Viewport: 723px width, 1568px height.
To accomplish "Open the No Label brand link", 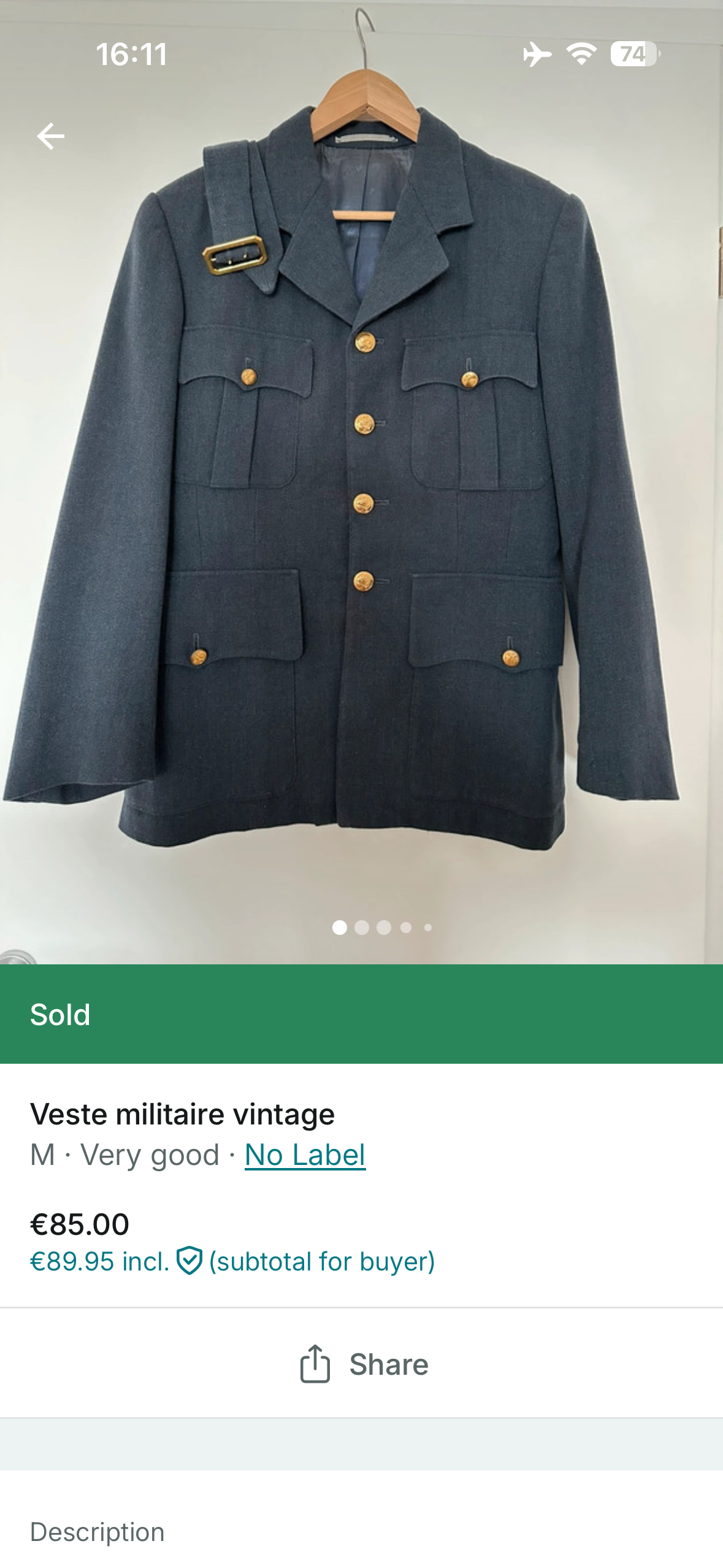I will coord(305,1155).
